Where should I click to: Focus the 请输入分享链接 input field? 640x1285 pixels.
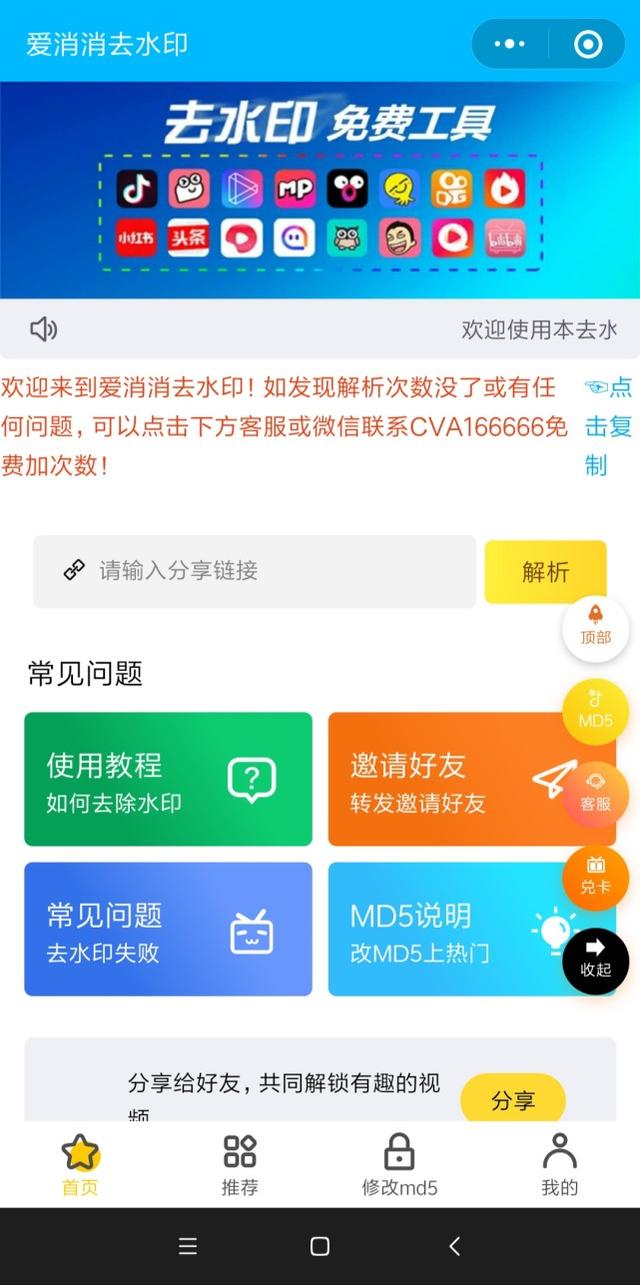click(x=270, y=571)
